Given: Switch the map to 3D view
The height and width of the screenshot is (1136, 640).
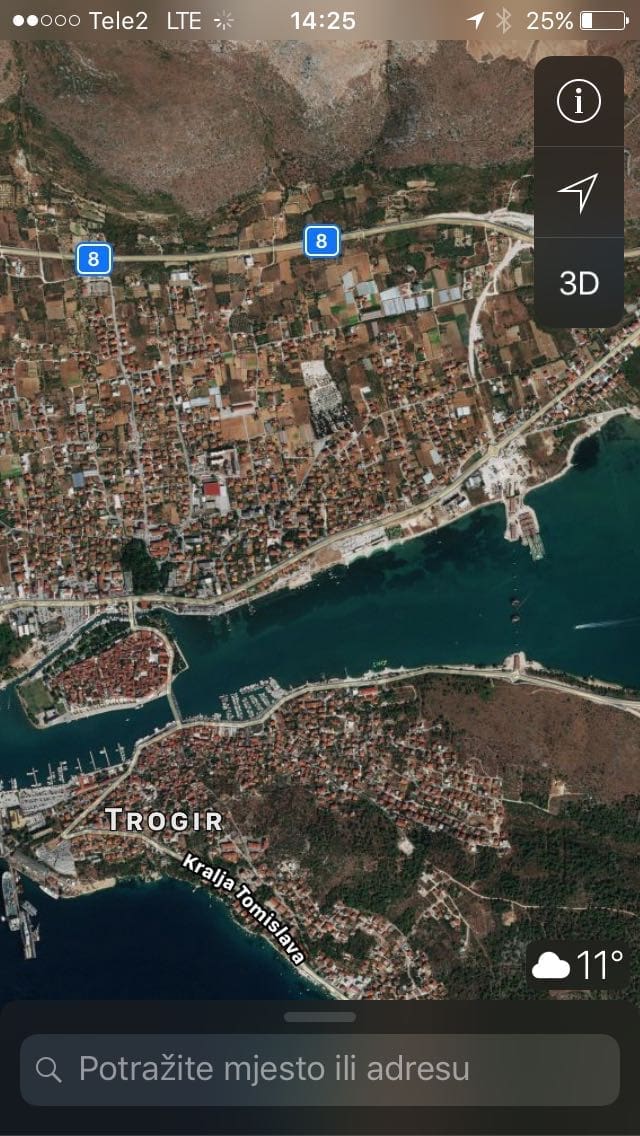Looking at the screenshot, I should [x=579, y=283].
